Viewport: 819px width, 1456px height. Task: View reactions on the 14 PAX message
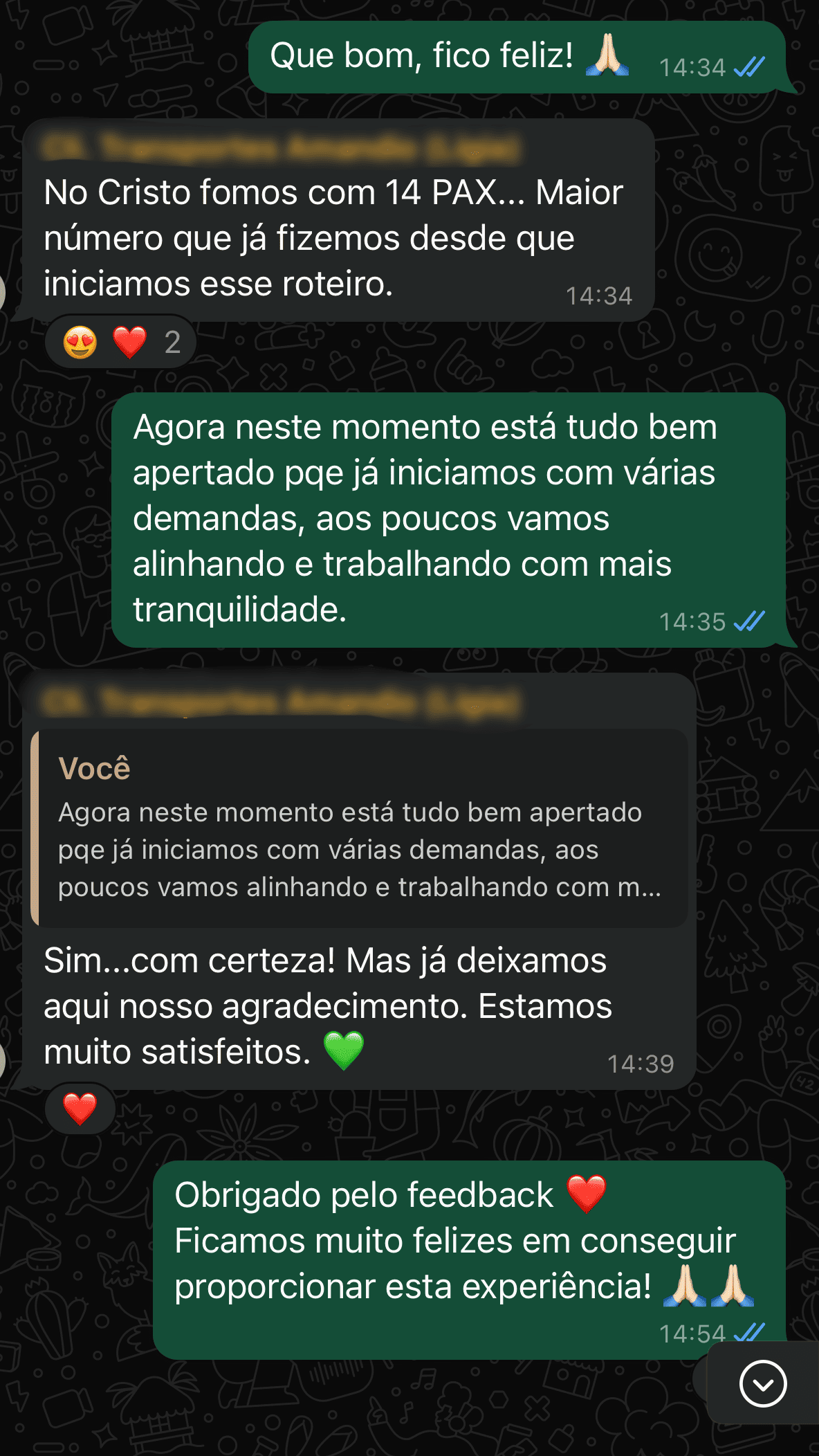[x=121, y=342]
